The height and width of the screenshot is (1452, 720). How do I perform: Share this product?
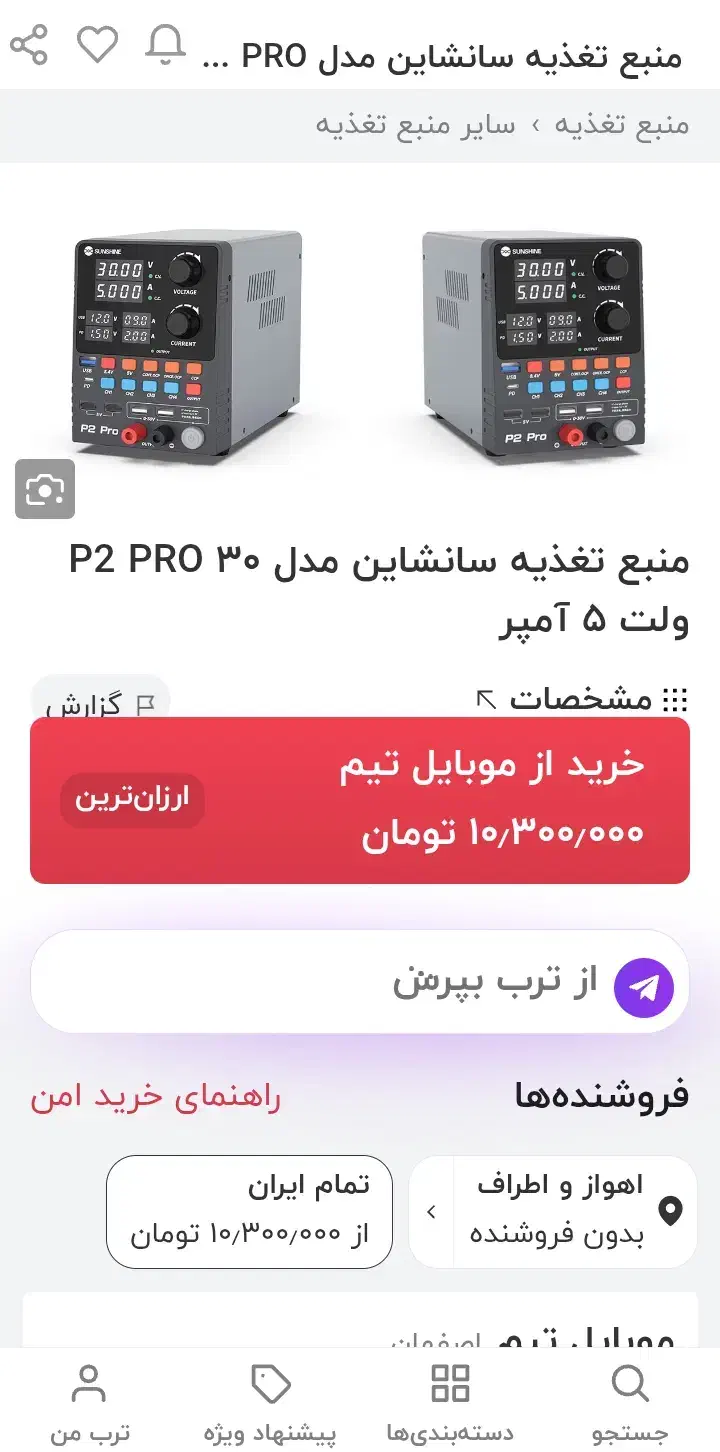29,46
